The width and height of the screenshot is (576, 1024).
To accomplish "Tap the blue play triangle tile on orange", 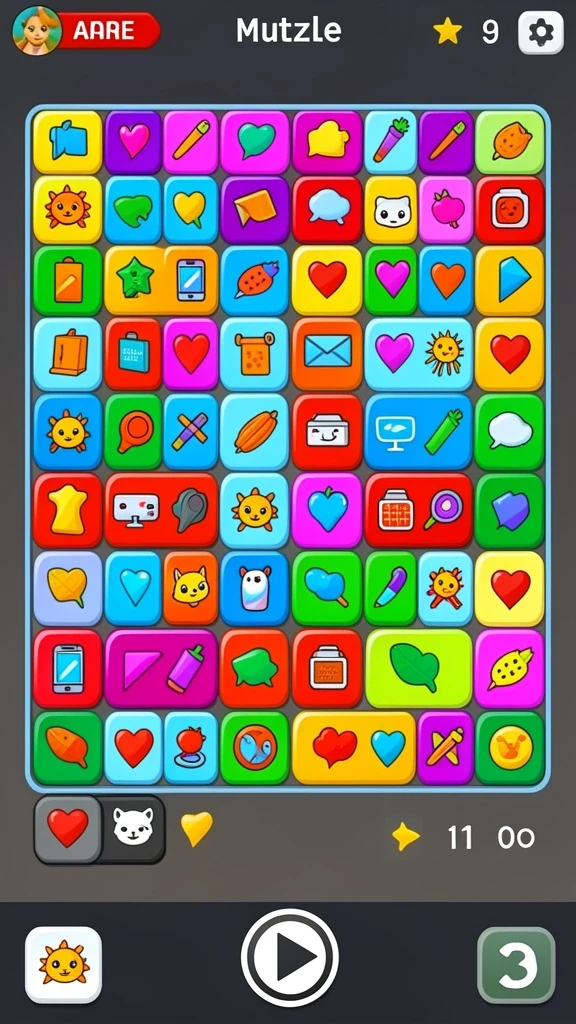I will pos(509,280).
